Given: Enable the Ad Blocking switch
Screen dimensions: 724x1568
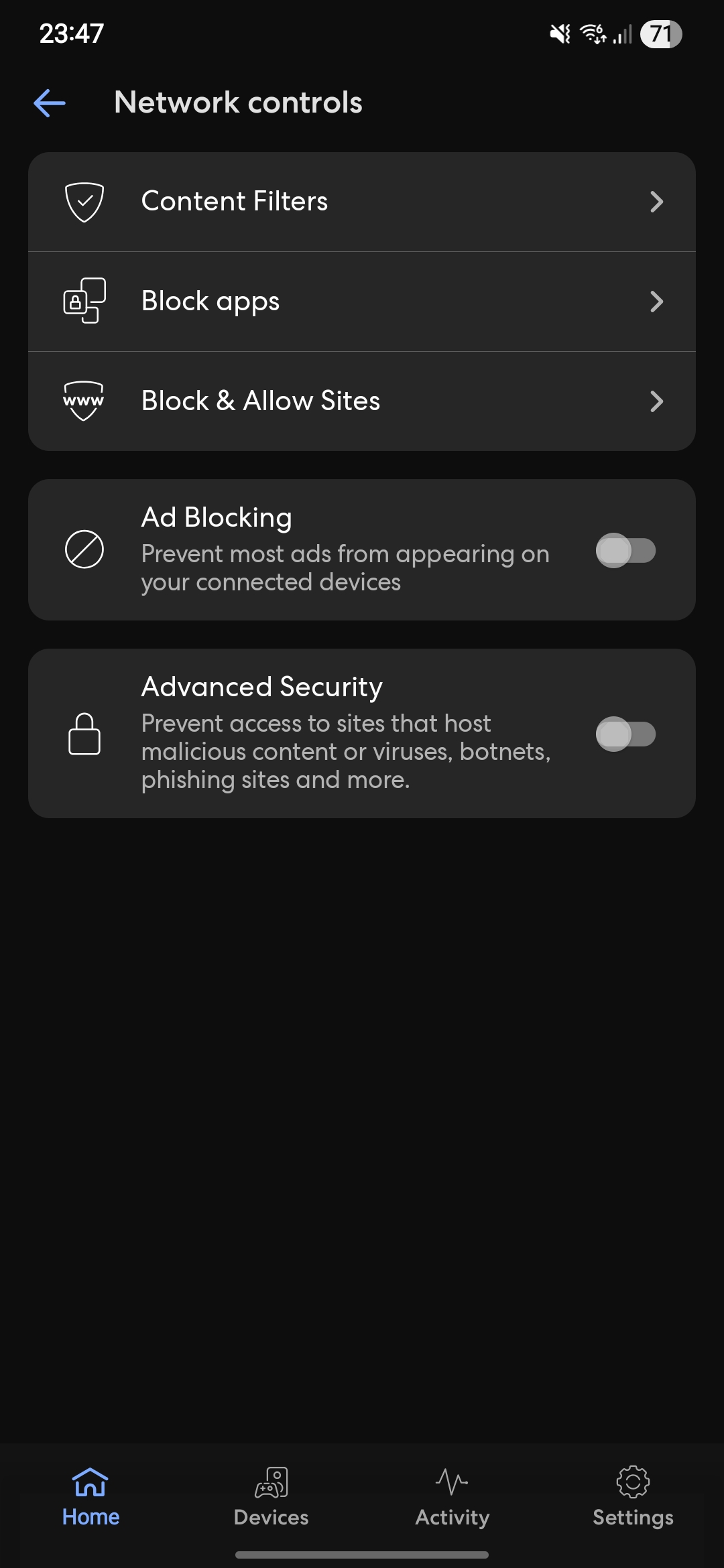Looking at the screenshot, I should [x=625, y=550].
